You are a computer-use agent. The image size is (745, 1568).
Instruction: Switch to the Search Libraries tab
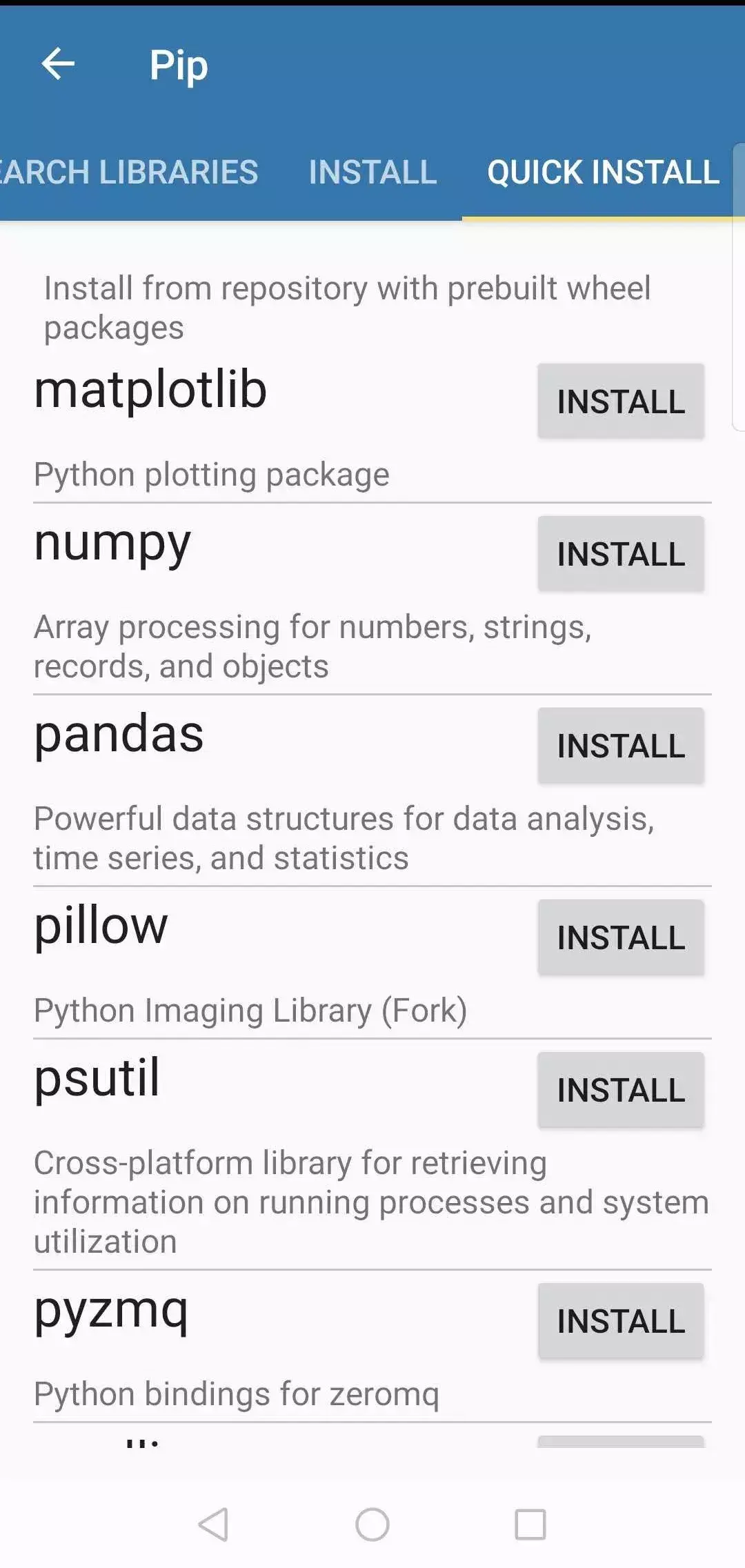click(128, 172)
